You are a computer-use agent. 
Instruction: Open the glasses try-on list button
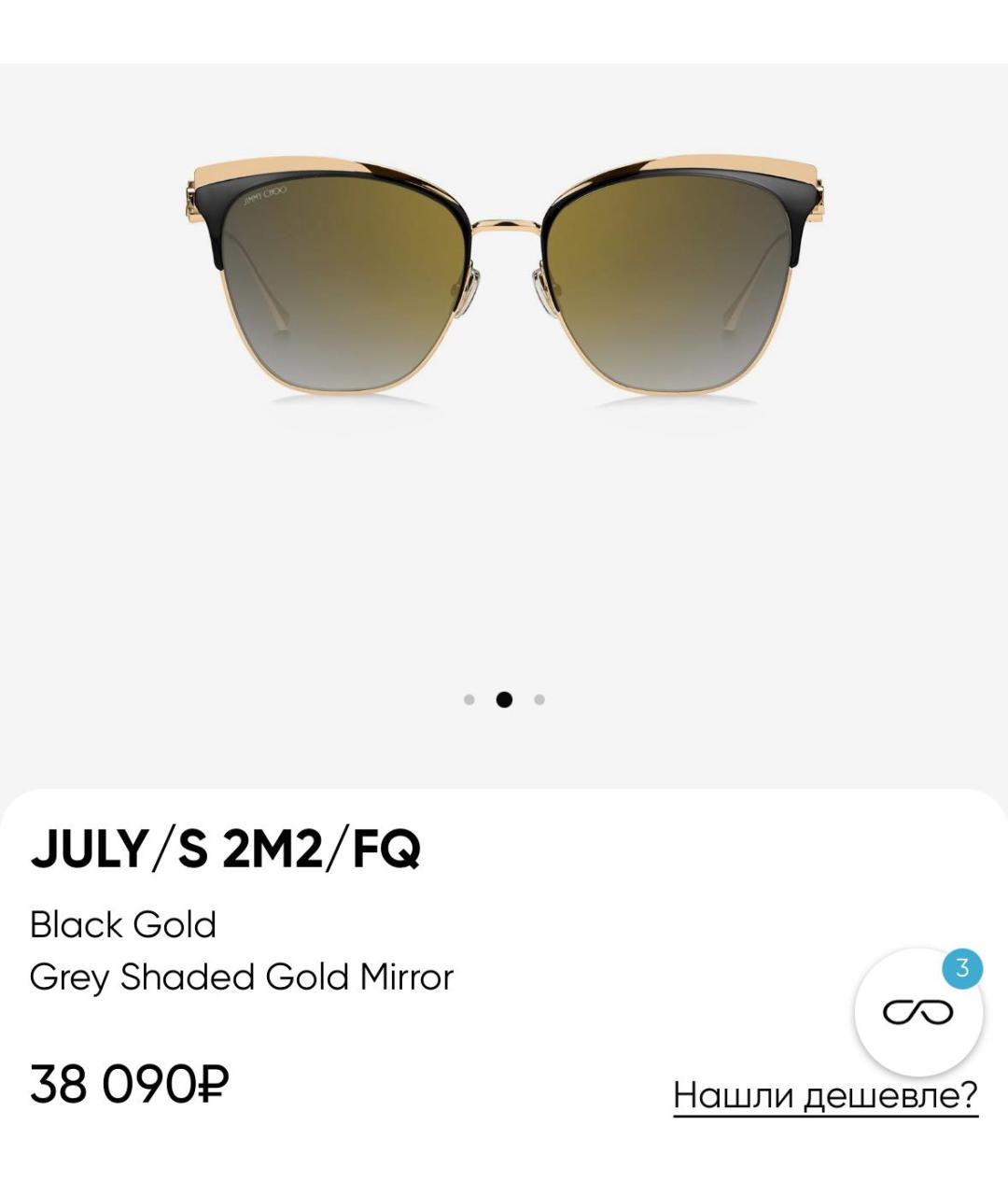tap(918, 1012)
